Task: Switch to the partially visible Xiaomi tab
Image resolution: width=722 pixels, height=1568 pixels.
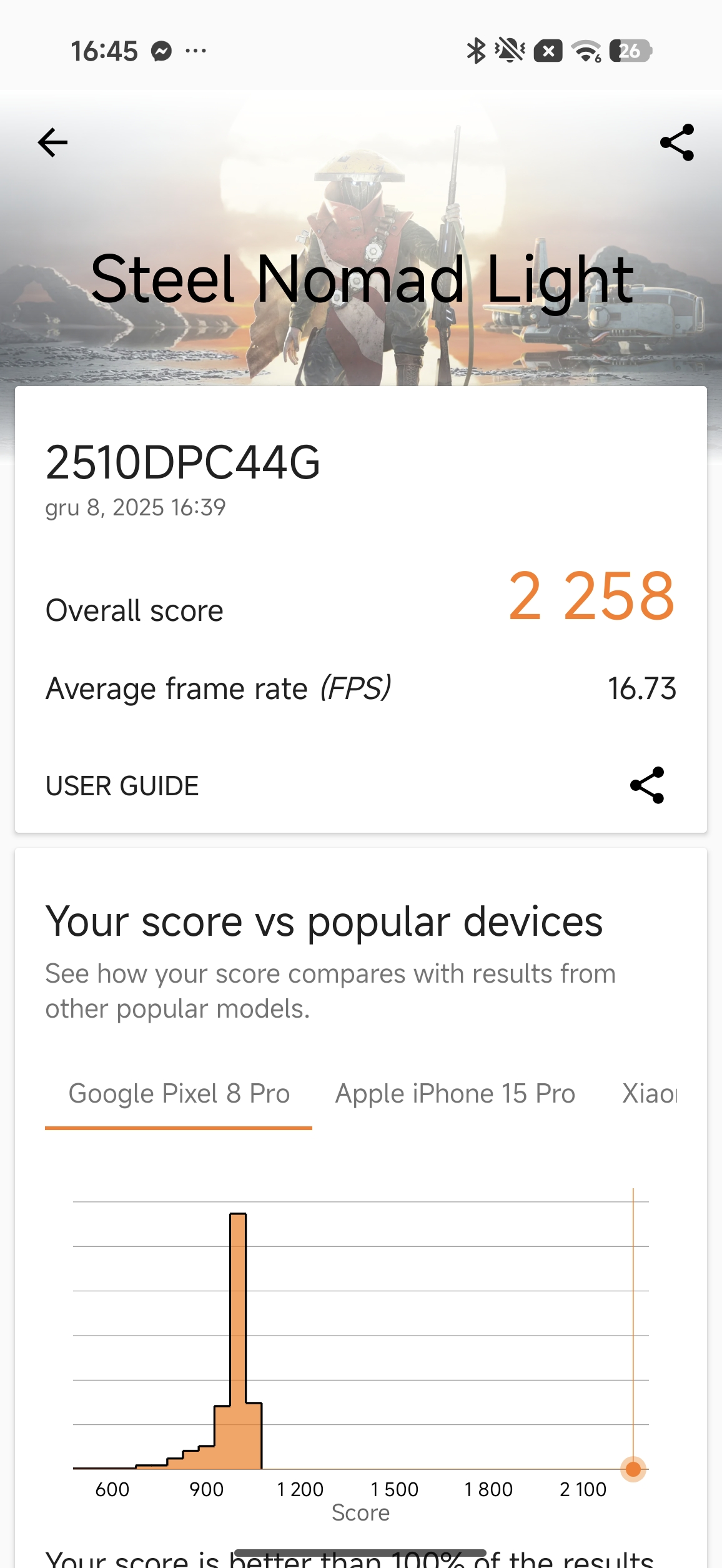Action: point(650,1094)
